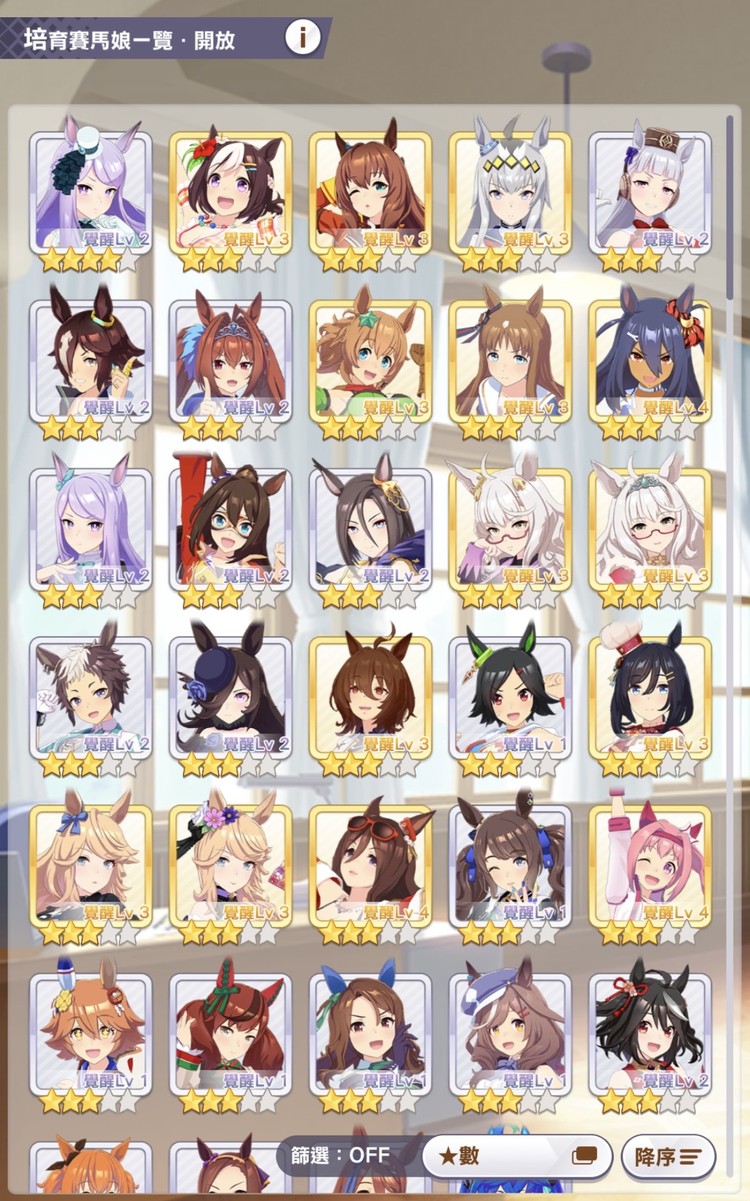This screenshot has height=1201, width=750.
Task: Open the info icon beside the list title
Action: [303, 38]
